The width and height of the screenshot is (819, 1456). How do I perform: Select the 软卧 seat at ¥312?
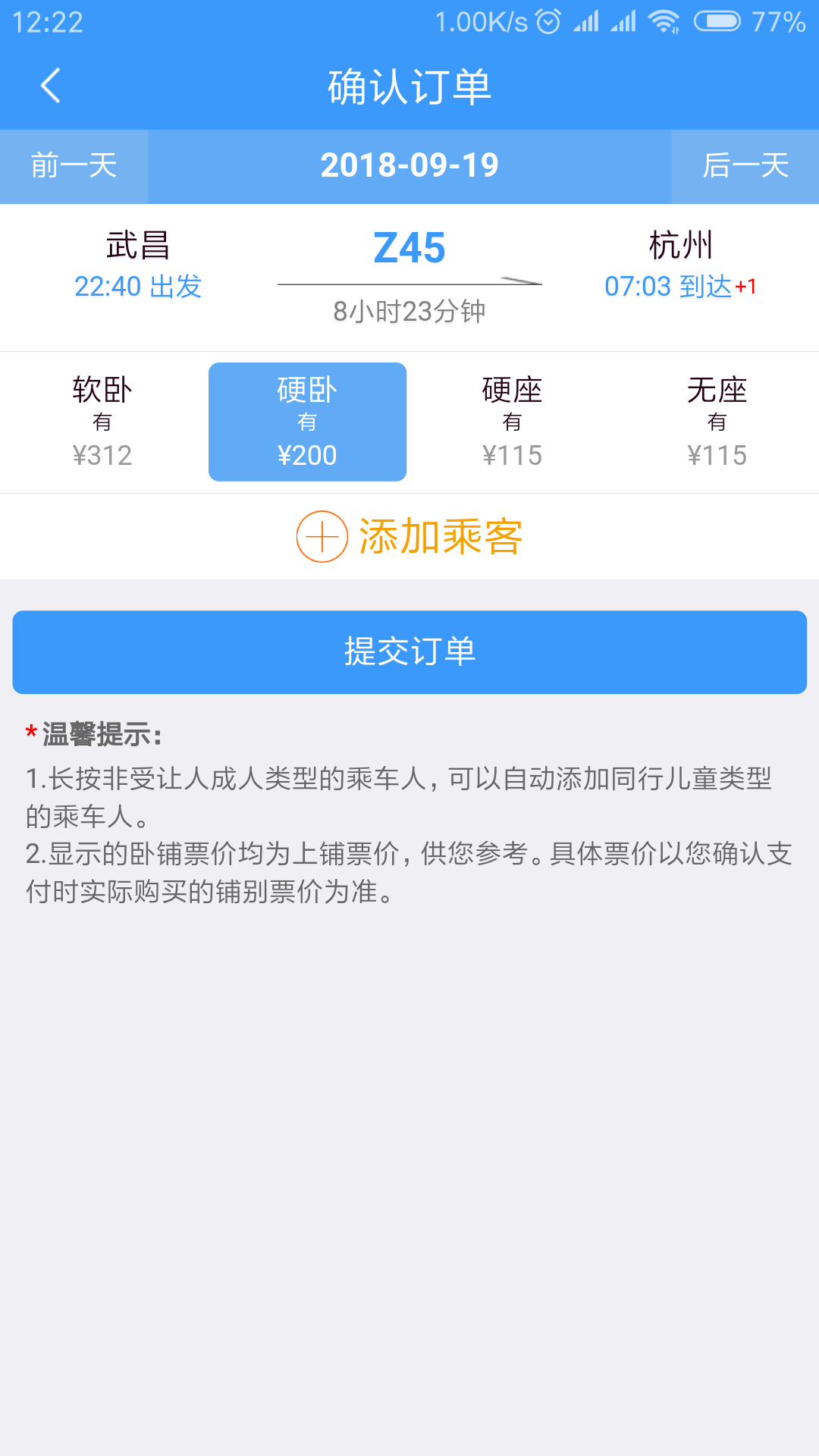pos(102,422)
